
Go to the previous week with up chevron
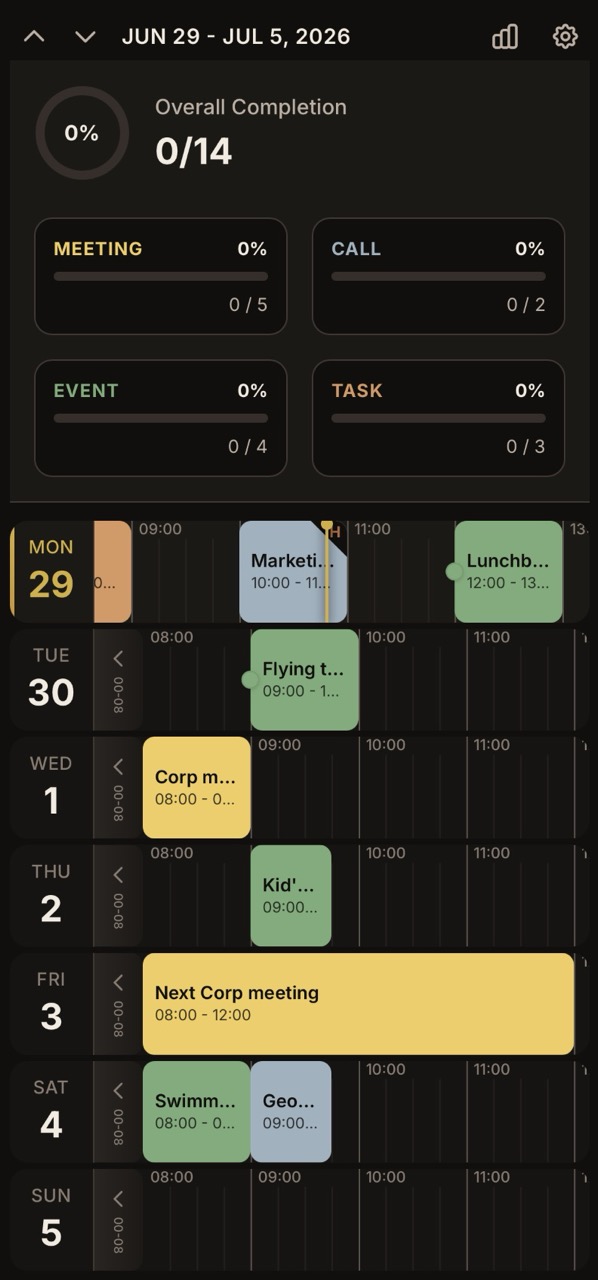click(34, 37)
